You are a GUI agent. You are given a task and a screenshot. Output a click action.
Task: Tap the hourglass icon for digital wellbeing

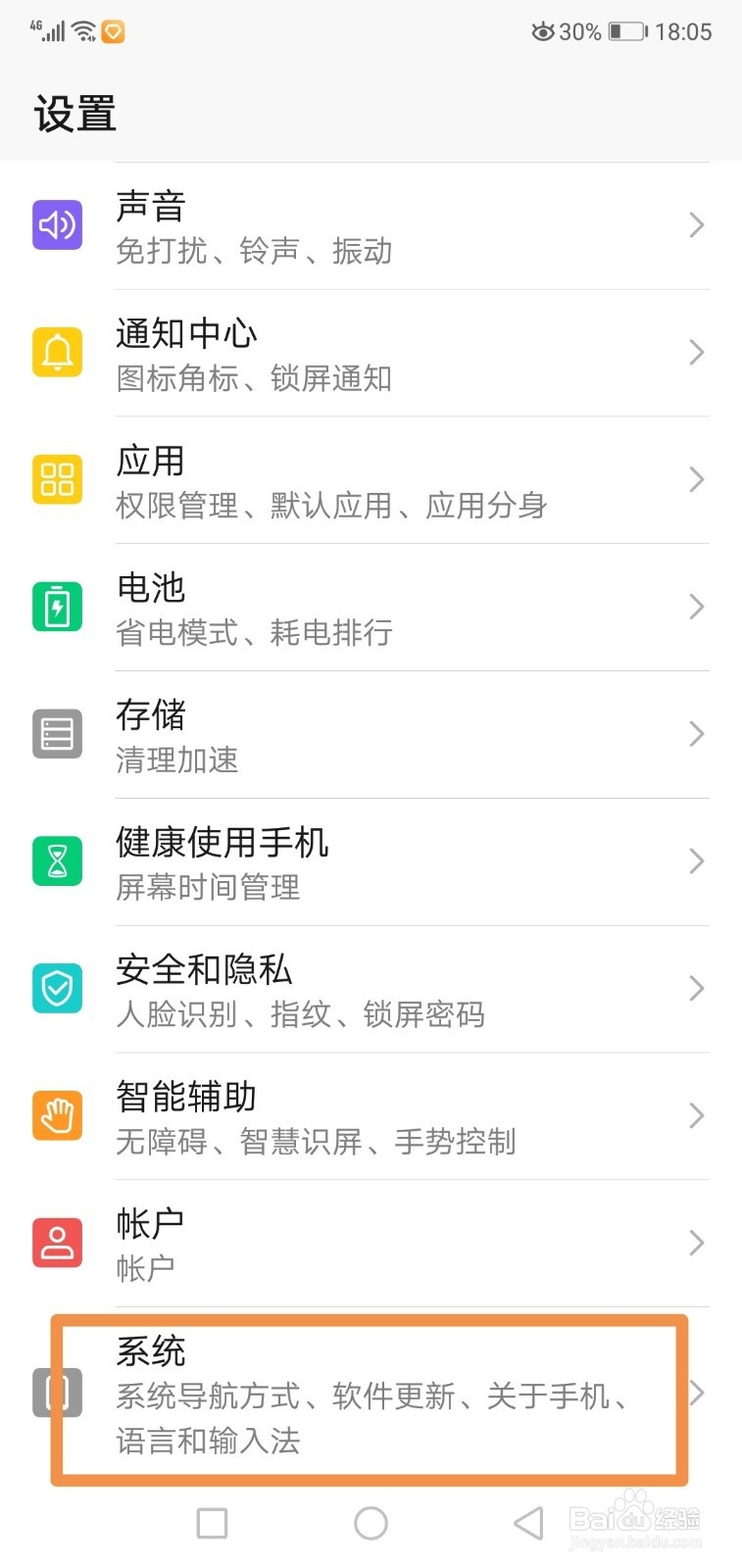tap(56, 861)
